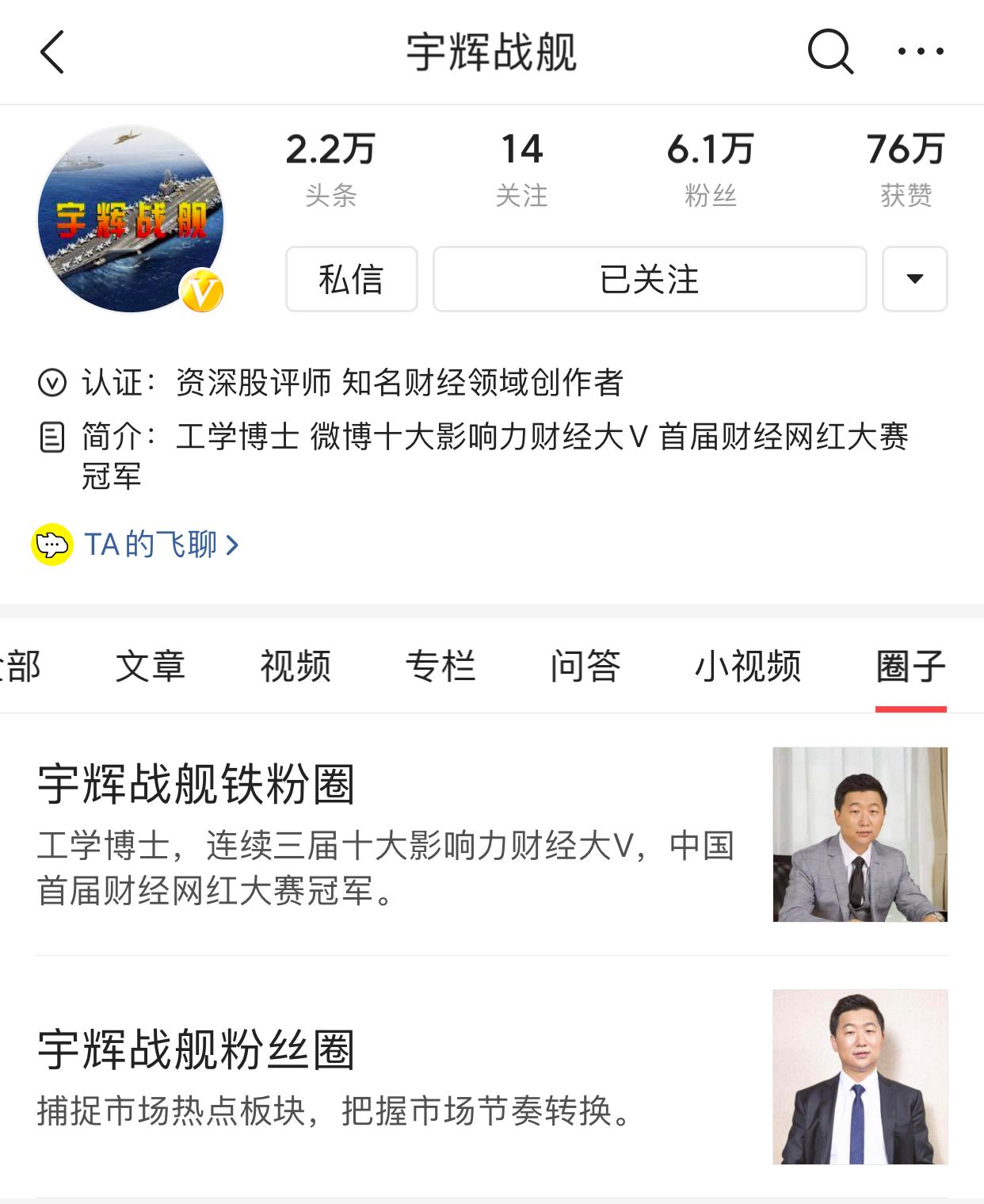
Task: Open TA 的飞聊 via its chevron
Action: 230,545
